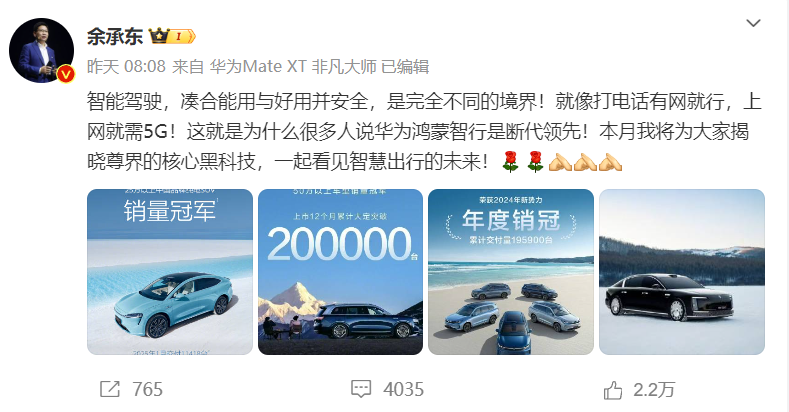
Task: Open the black sedan in snow image
Action: pyautogui.click(x=680, y=272)
